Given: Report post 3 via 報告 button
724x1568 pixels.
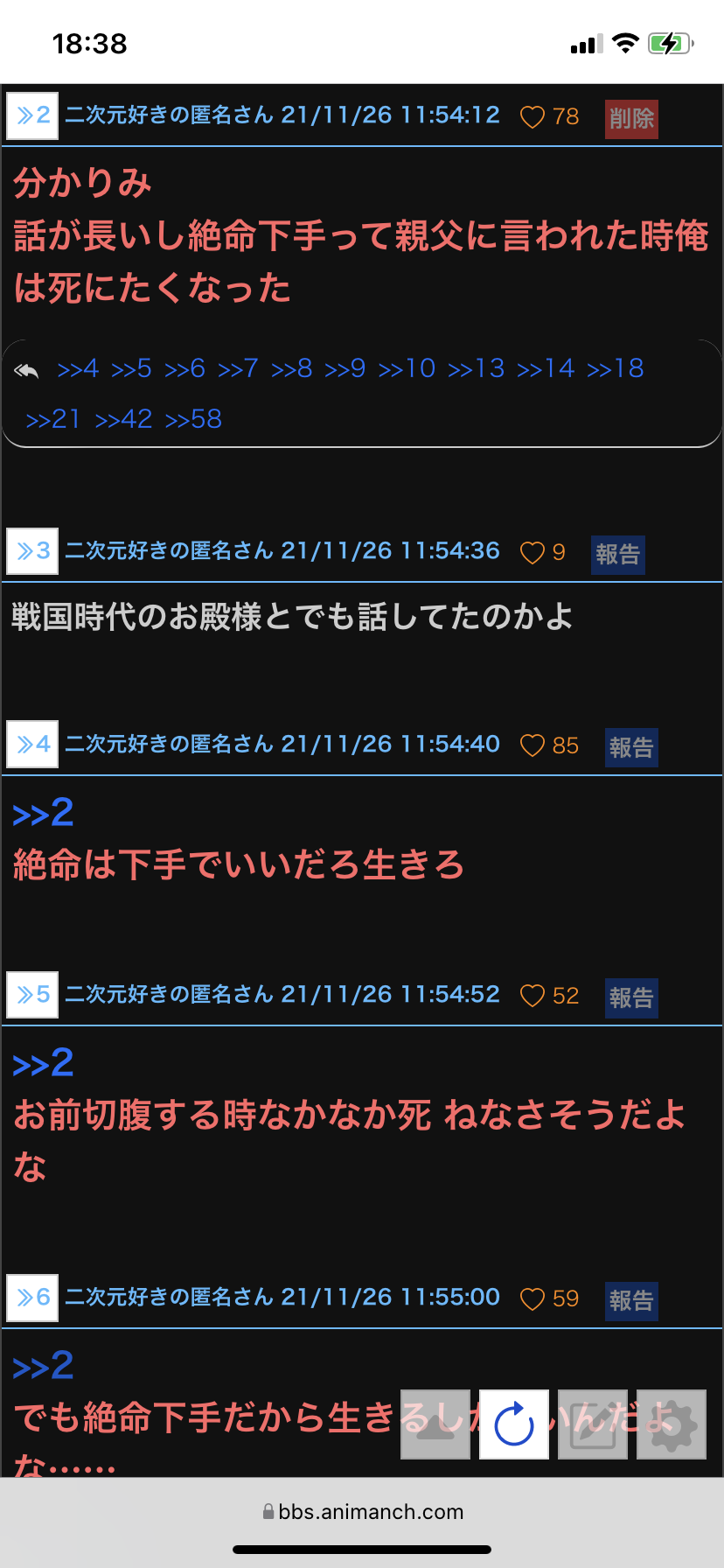Looking at the screenshot, I should [x=617, y=554].
